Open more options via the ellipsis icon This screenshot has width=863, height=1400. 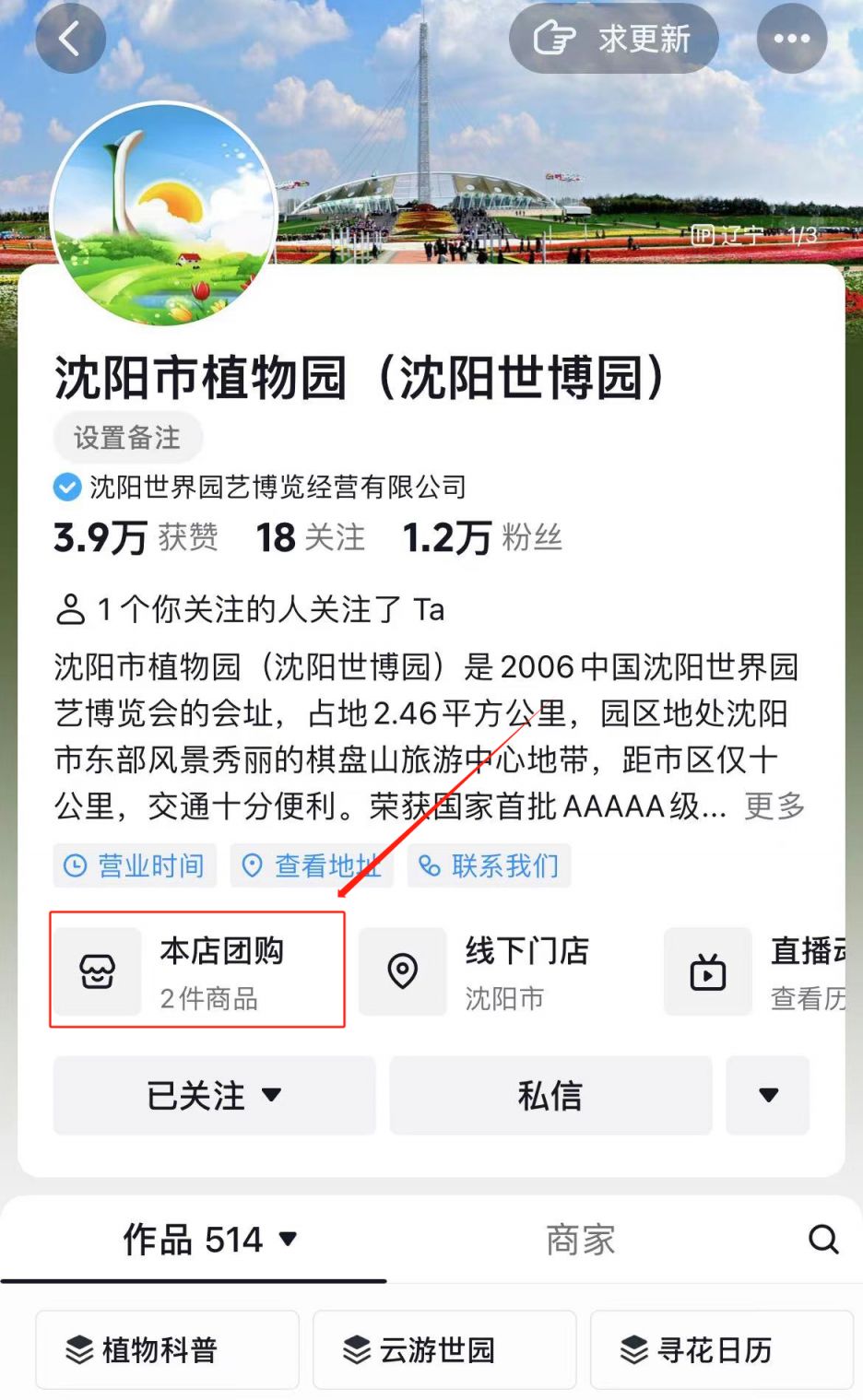(791, 38)
